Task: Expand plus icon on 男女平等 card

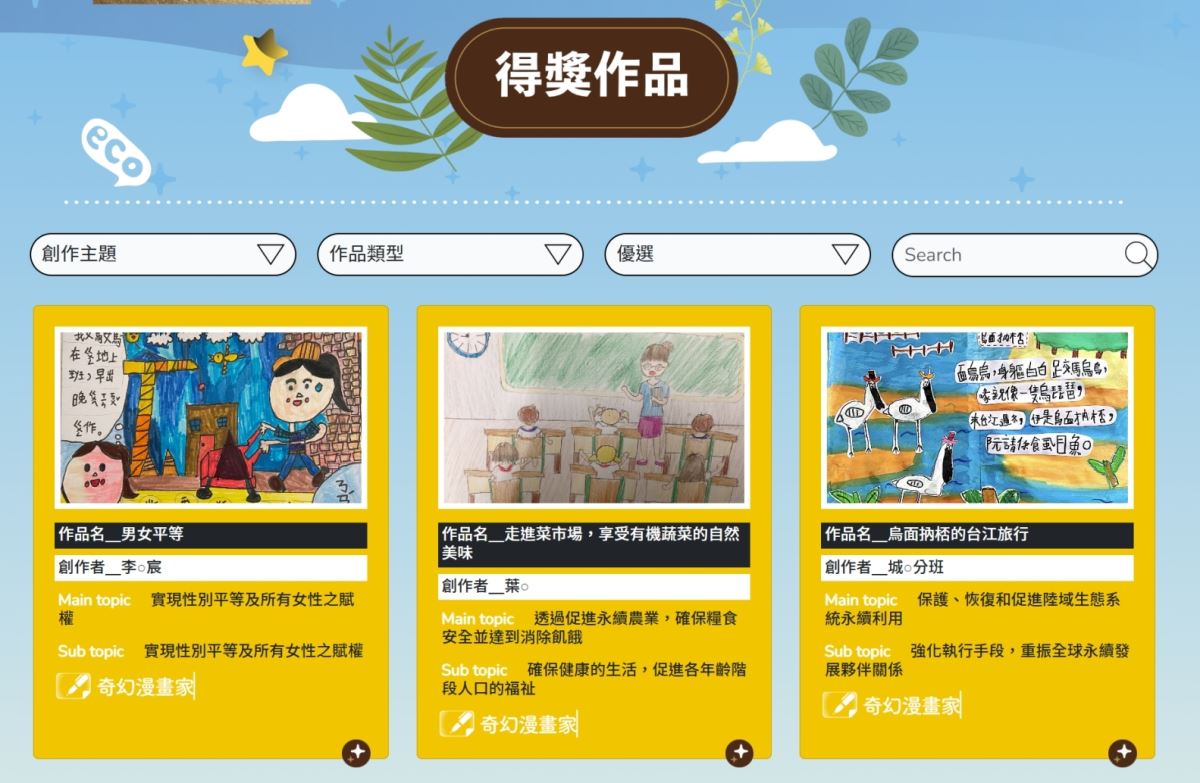Action: tap(356, 753)
